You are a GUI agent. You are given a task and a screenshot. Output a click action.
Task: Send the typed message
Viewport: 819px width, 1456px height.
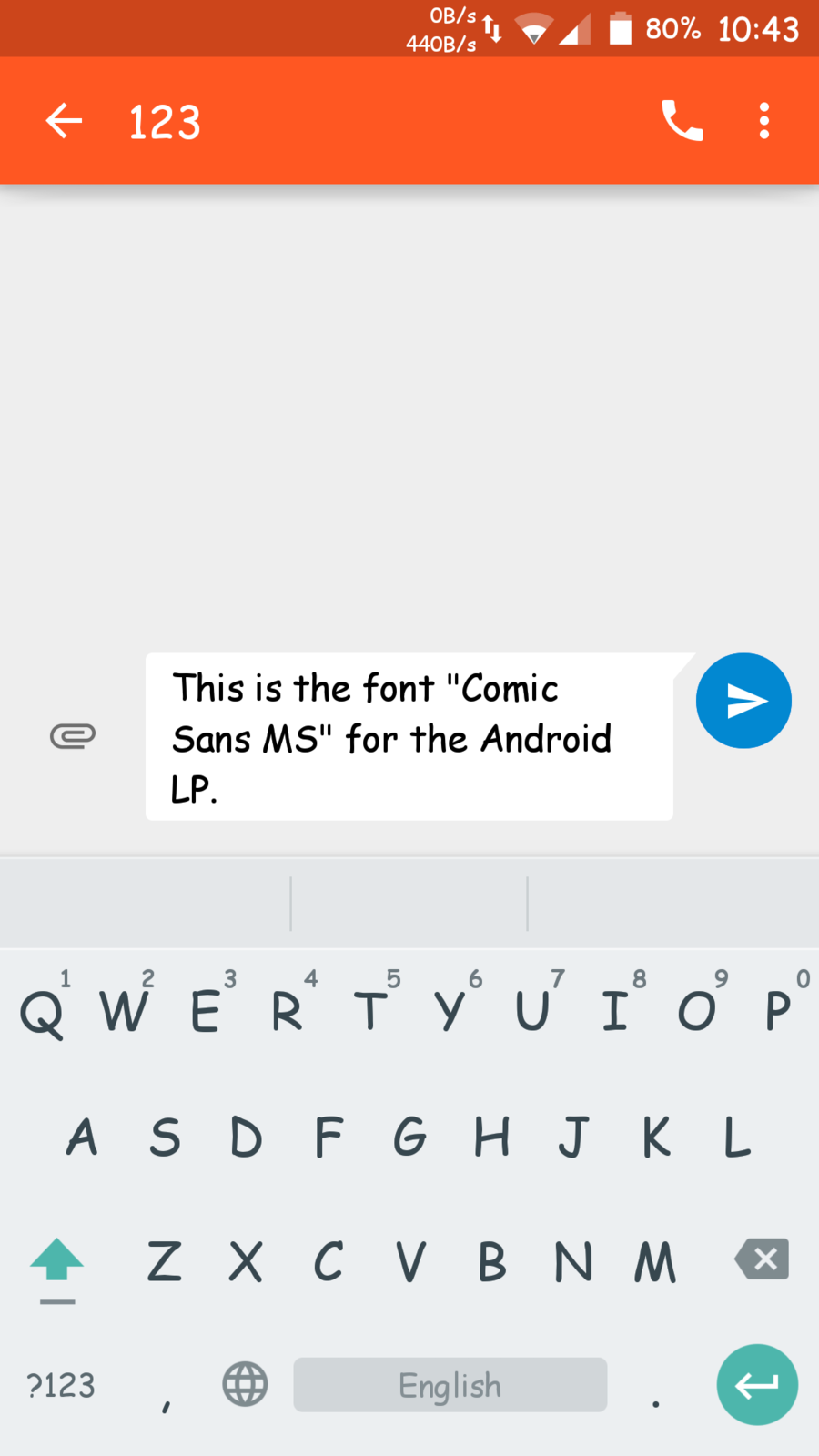[x=743, y=701]
